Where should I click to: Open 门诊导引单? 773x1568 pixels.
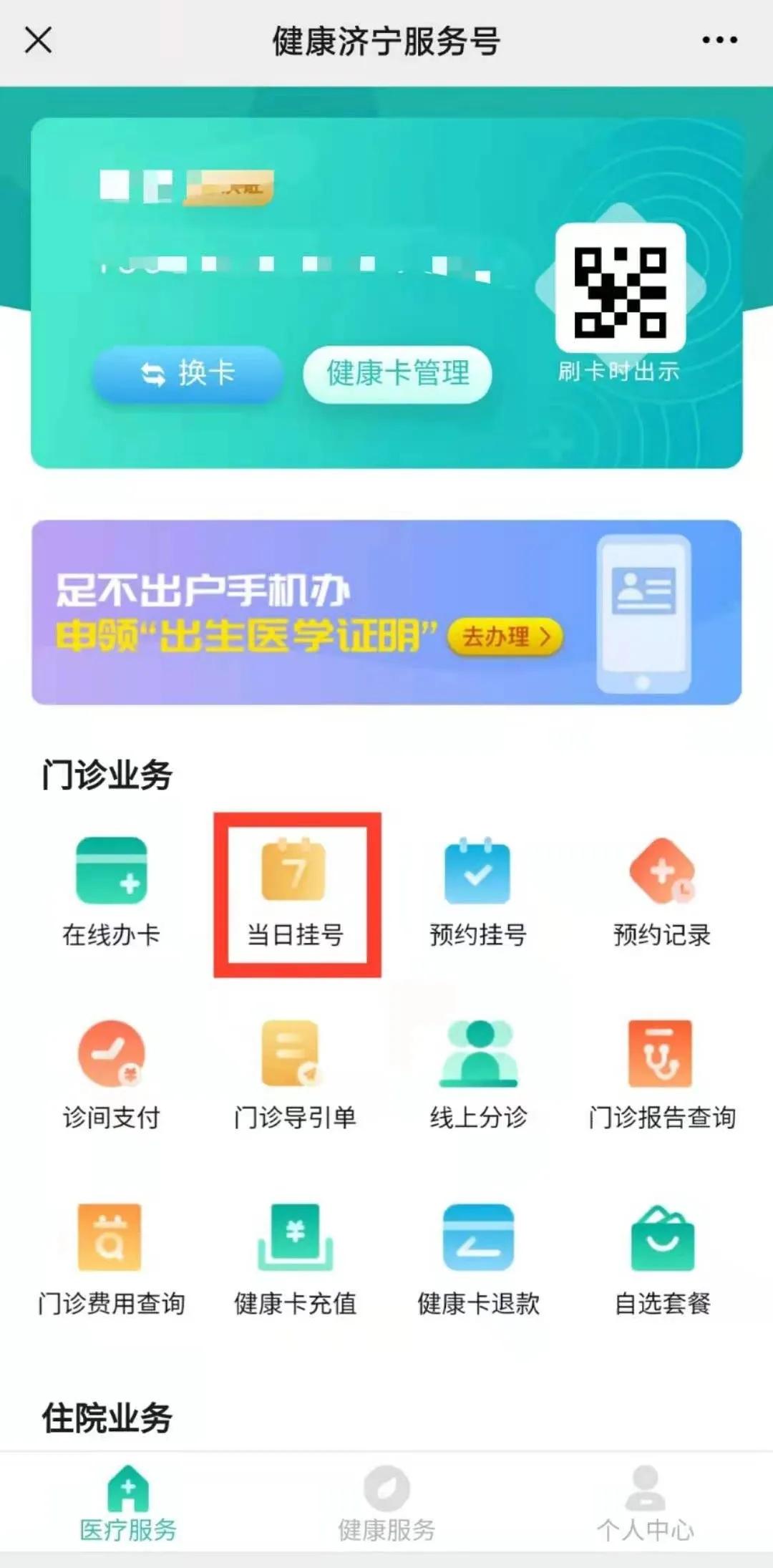click(x=294, y=1075)
